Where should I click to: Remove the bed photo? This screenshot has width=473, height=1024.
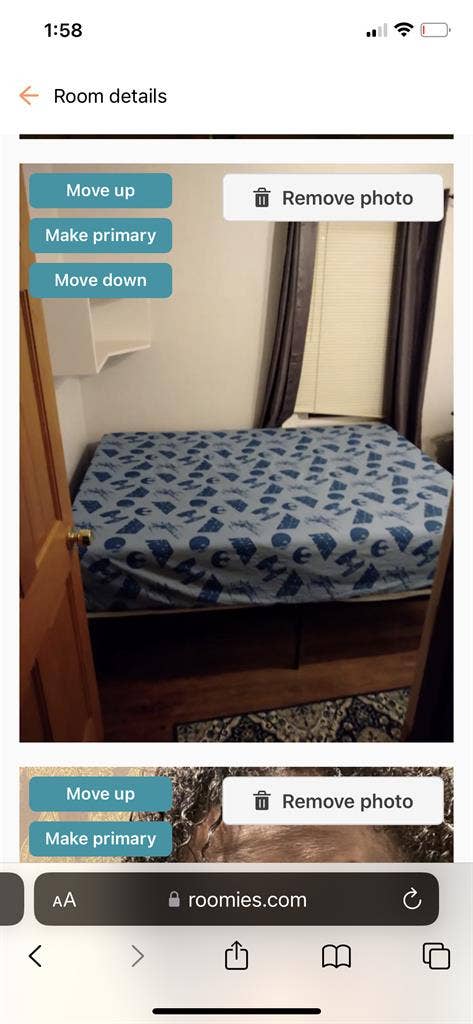333,198
